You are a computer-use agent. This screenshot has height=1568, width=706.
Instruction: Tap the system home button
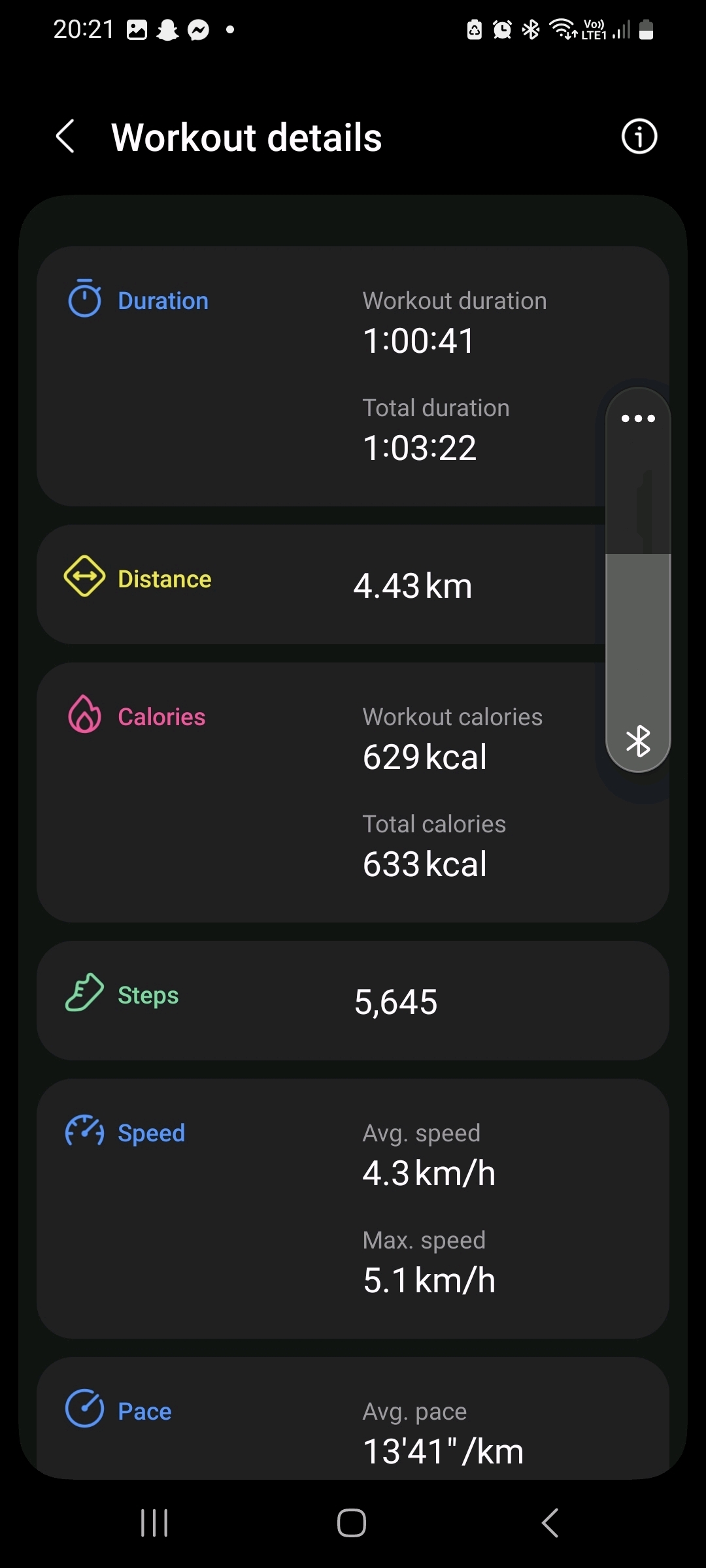[x=352, y=1523]
